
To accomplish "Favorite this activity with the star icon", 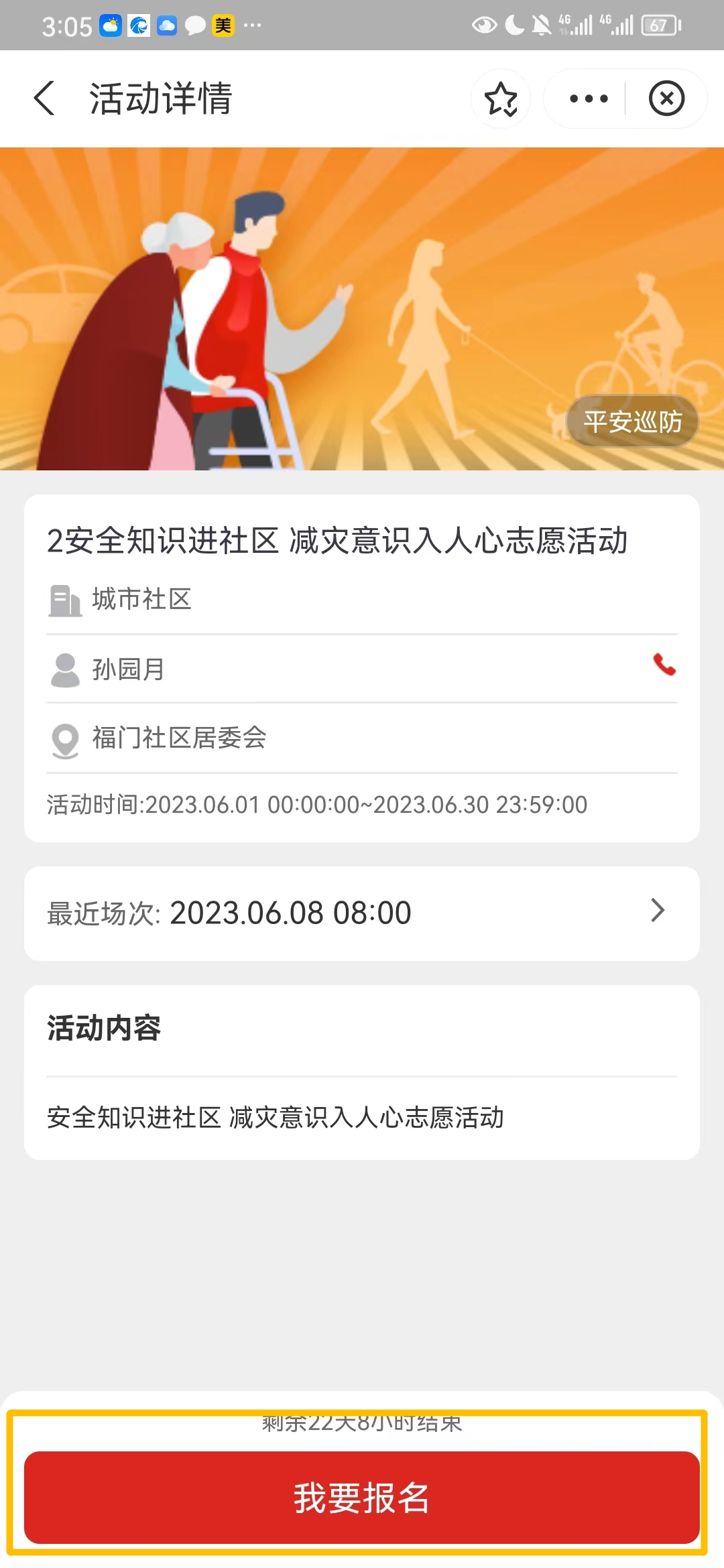I will coord(501,99).
